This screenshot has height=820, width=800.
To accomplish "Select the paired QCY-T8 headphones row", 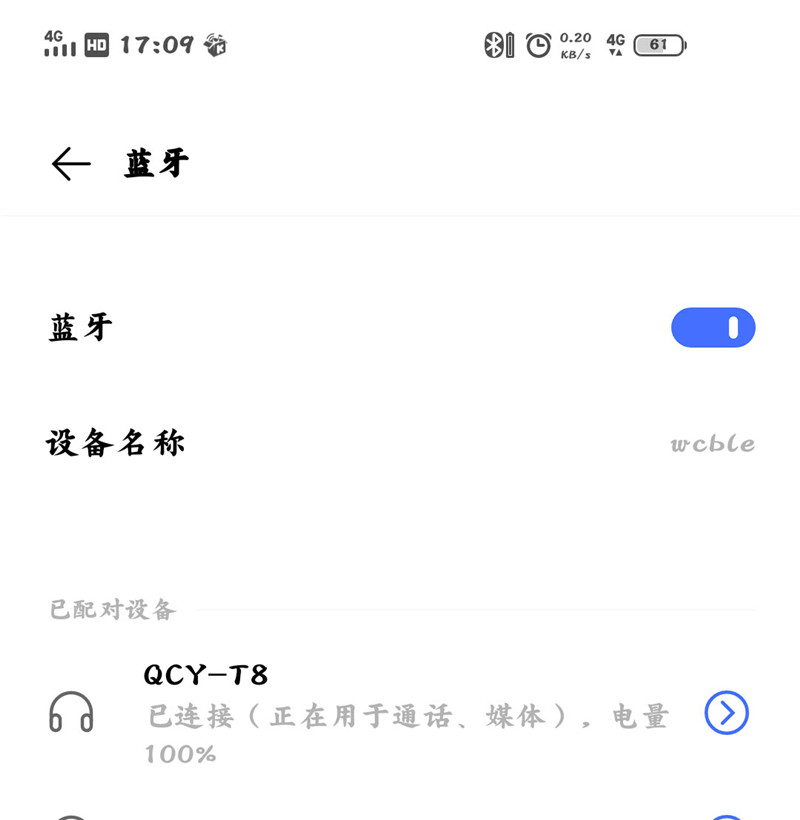I will pyautogui.click(x=400, y=712).
